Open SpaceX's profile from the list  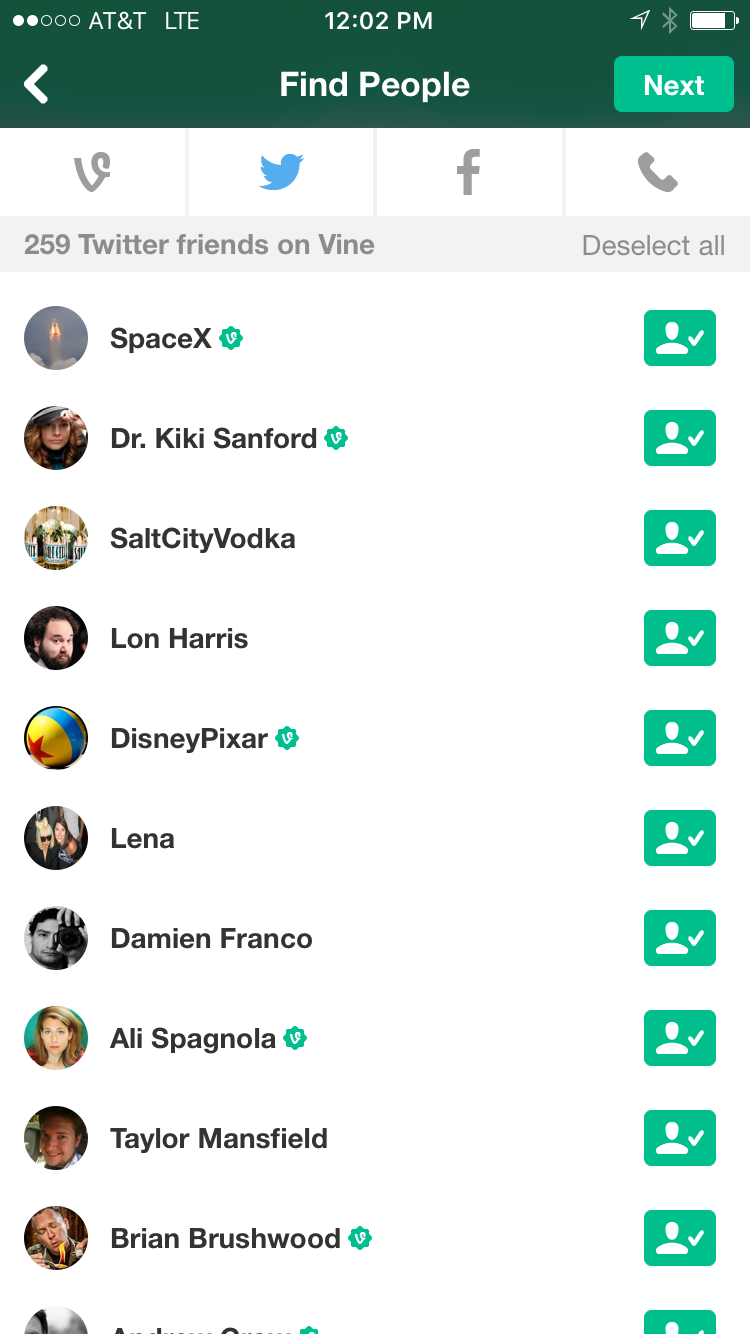(160, 338)
